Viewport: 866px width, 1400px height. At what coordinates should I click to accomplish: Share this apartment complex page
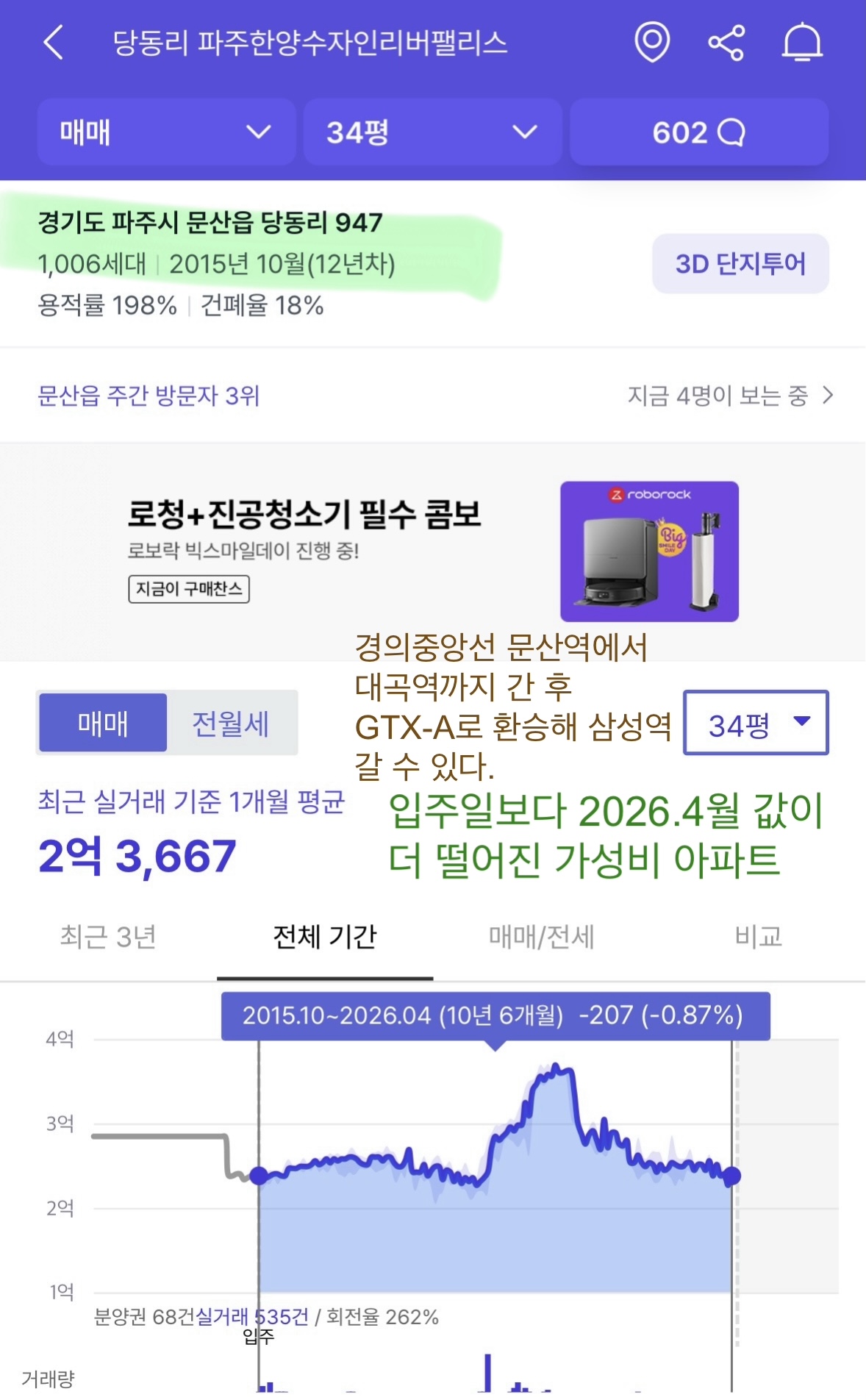[726, 43]
